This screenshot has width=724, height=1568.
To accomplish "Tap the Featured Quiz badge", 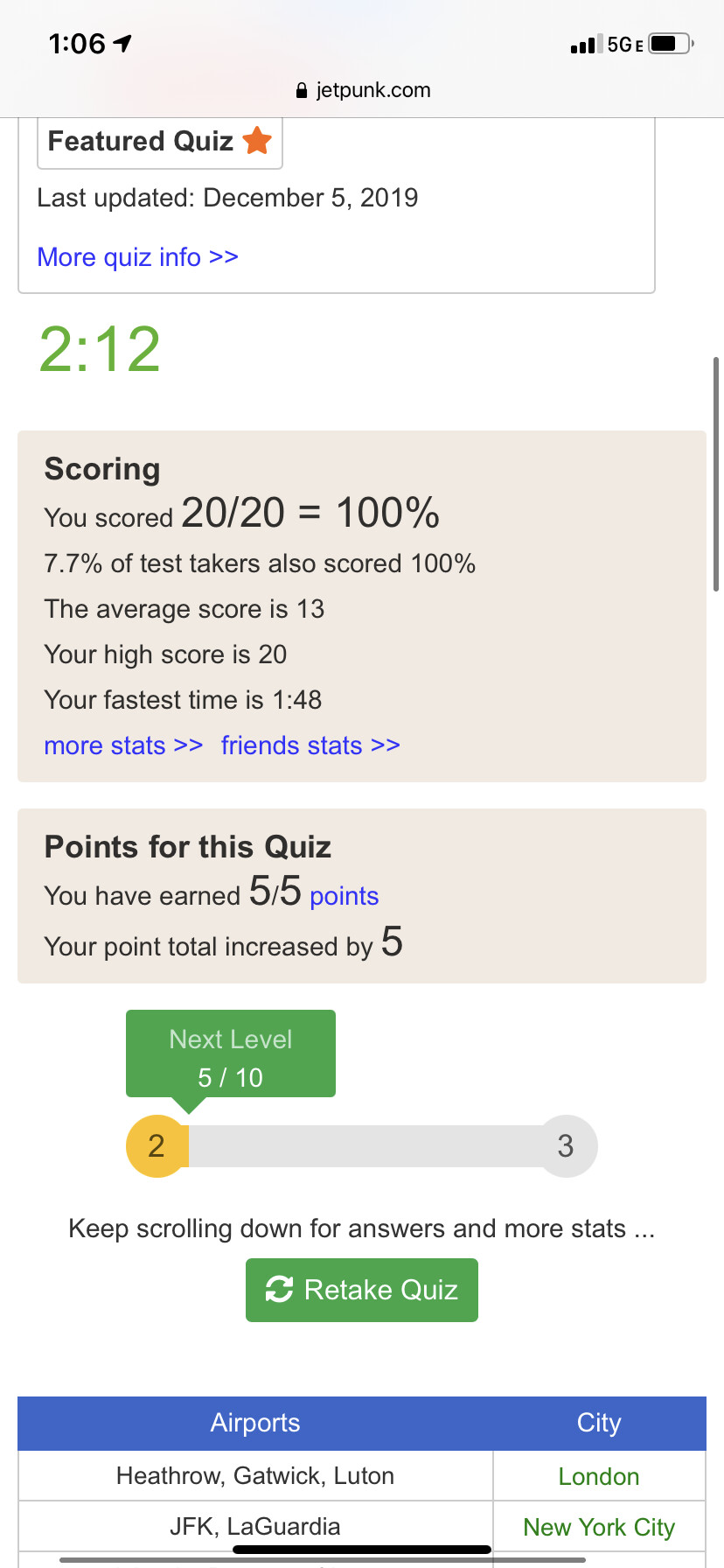I will [160, 142].
